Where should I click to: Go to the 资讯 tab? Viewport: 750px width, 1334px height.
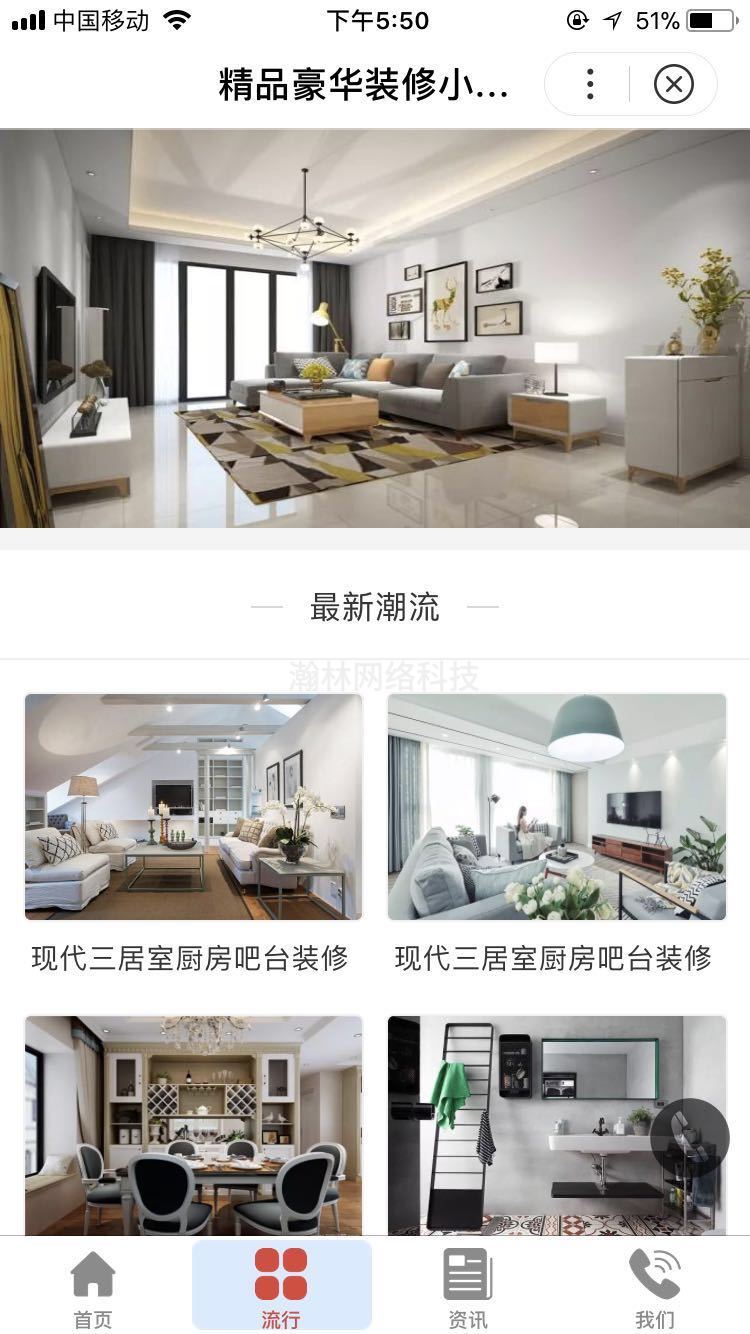click(x=468, y=1288)
